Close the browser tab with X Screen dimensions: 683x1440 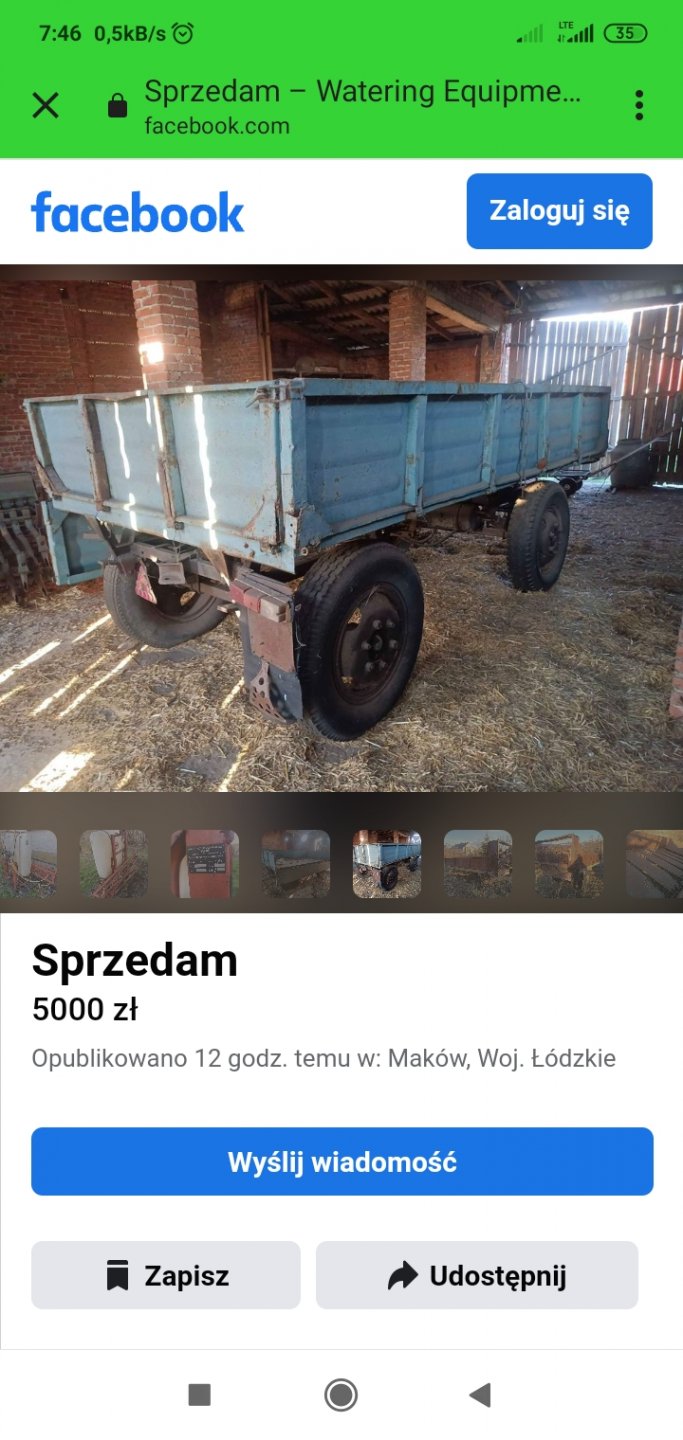(45, 105)
